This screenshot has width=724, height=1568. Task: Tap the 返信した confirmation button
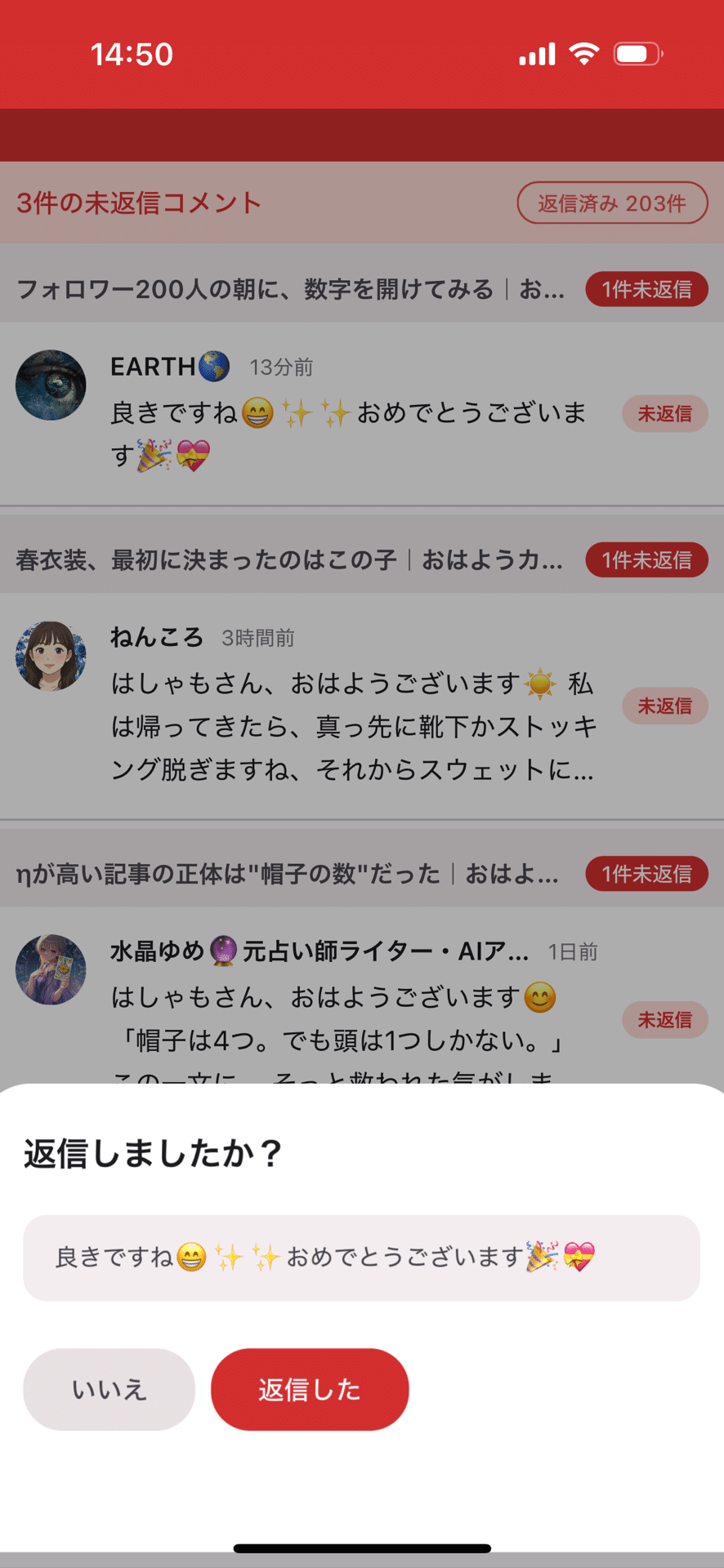pyautogui.click(x=310, y=1390)
